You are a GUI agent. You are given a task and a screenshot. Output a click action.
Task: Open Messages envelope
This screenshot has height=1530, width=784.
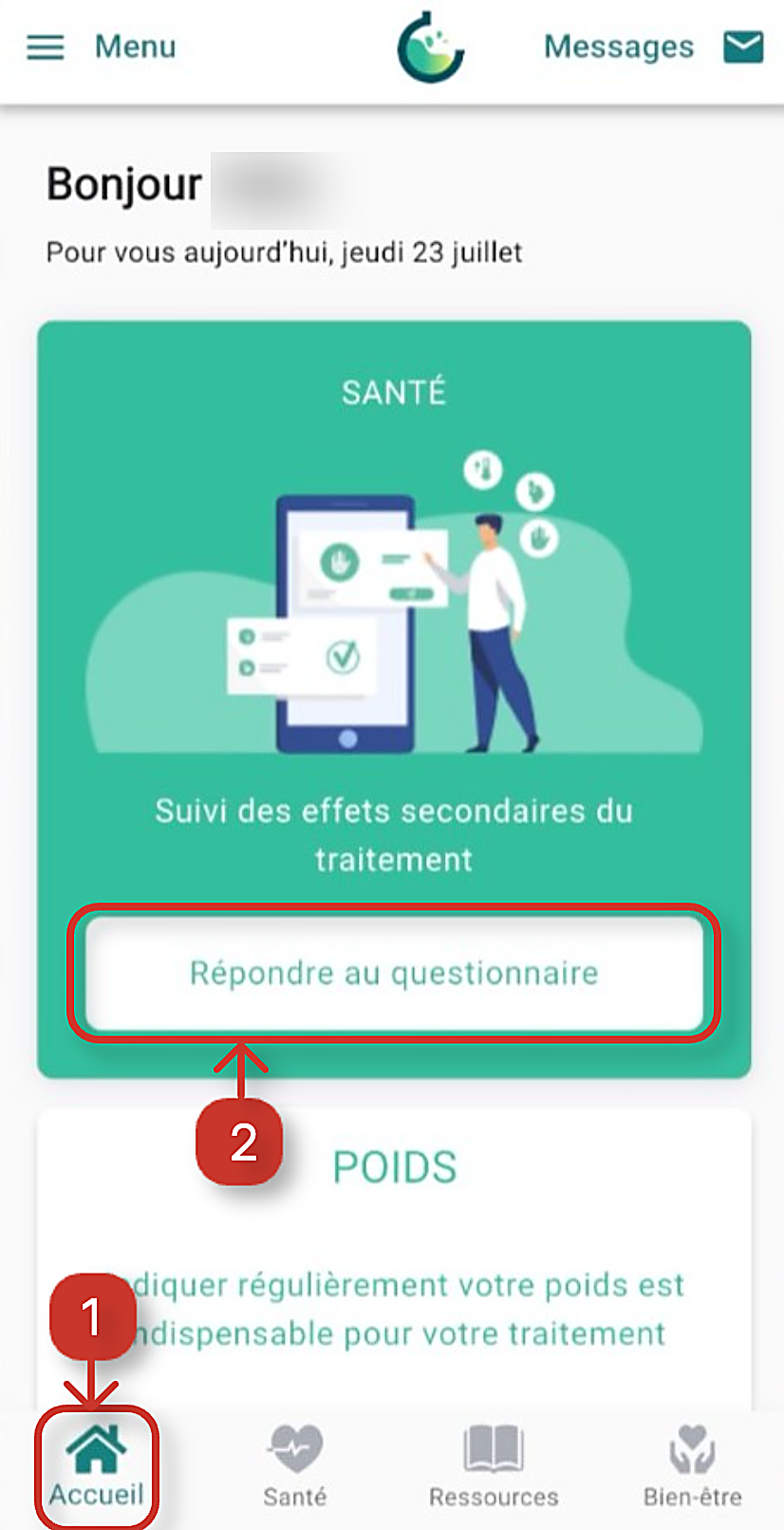click(743, 46)
